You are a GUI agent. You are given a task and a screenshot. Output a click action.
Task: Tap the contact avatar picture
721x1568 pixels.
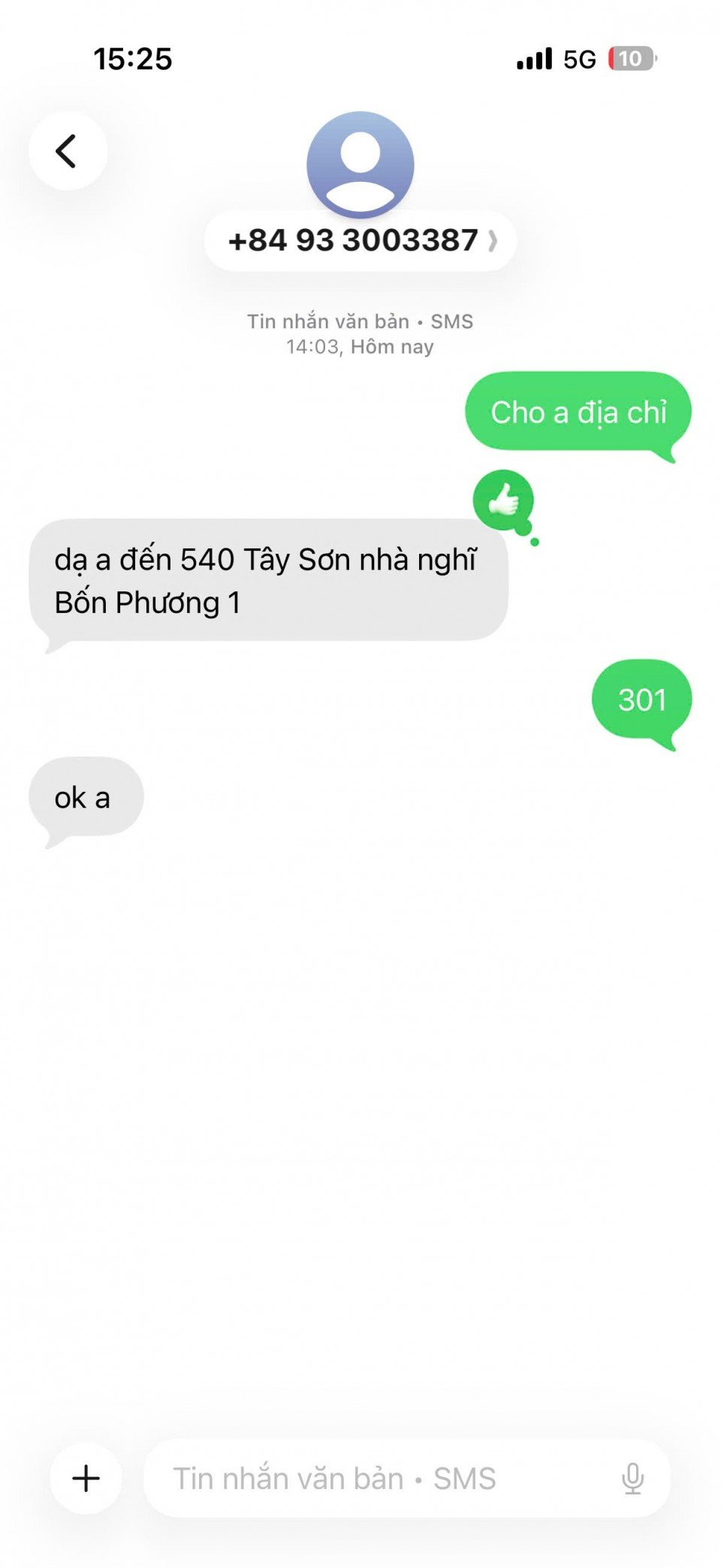(360, 165)
